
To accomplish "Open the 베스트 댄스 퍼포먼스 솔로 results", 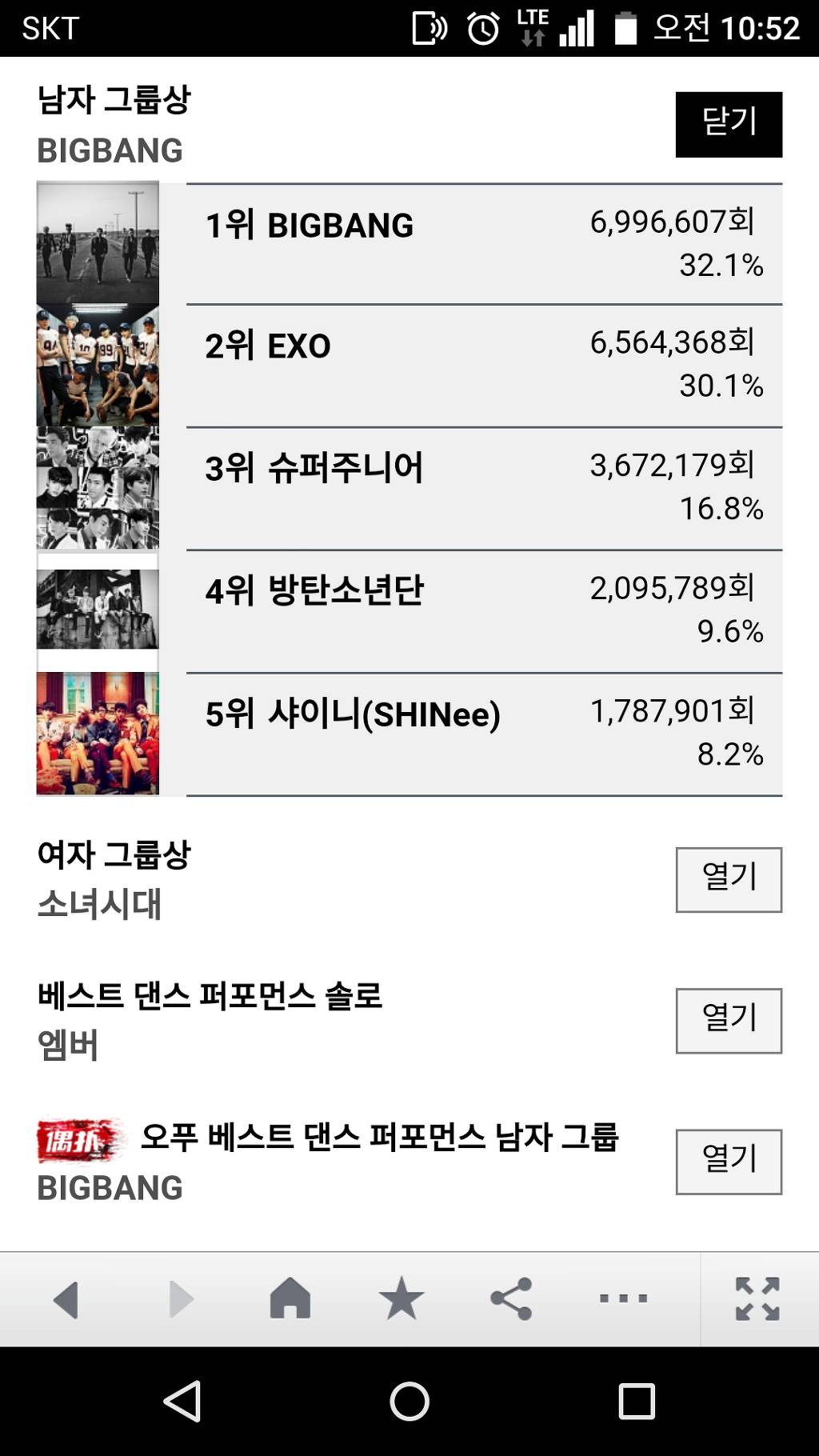I will (729, 1020).
